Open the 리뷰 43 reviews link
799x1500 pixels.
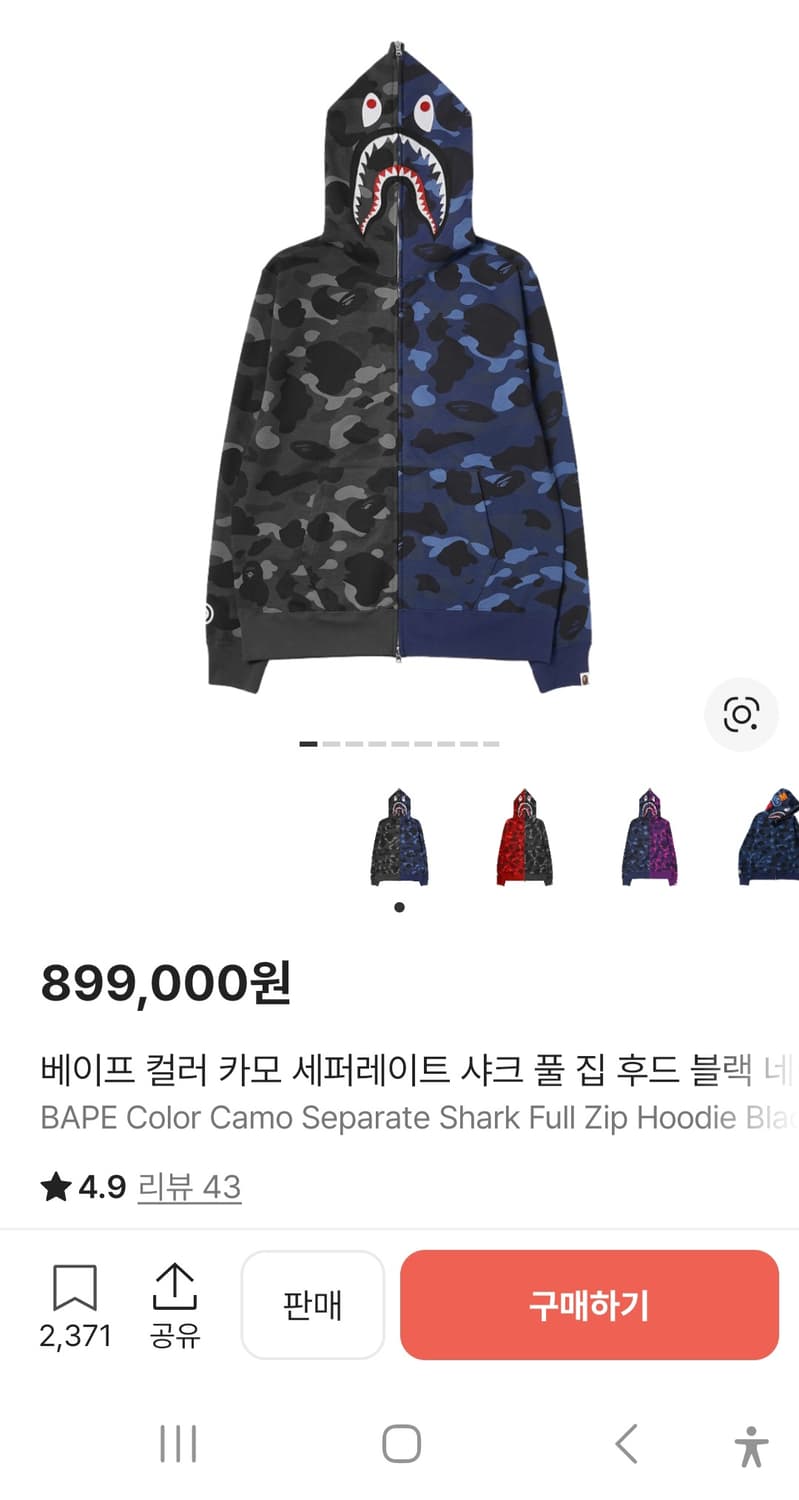pyautogui.click(x=190, y=1187)
